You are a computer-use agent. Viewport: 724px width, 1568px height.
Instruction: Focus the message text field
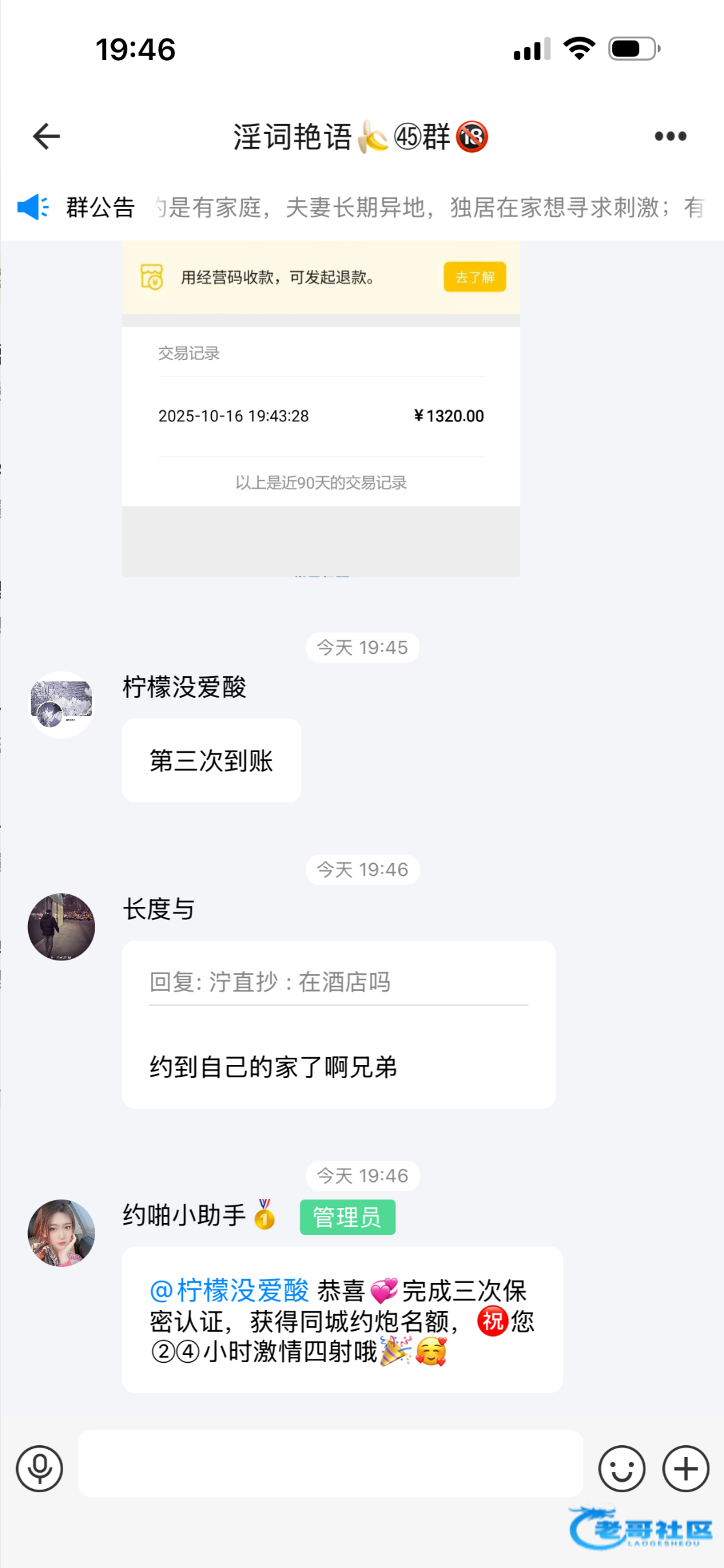331,1464
